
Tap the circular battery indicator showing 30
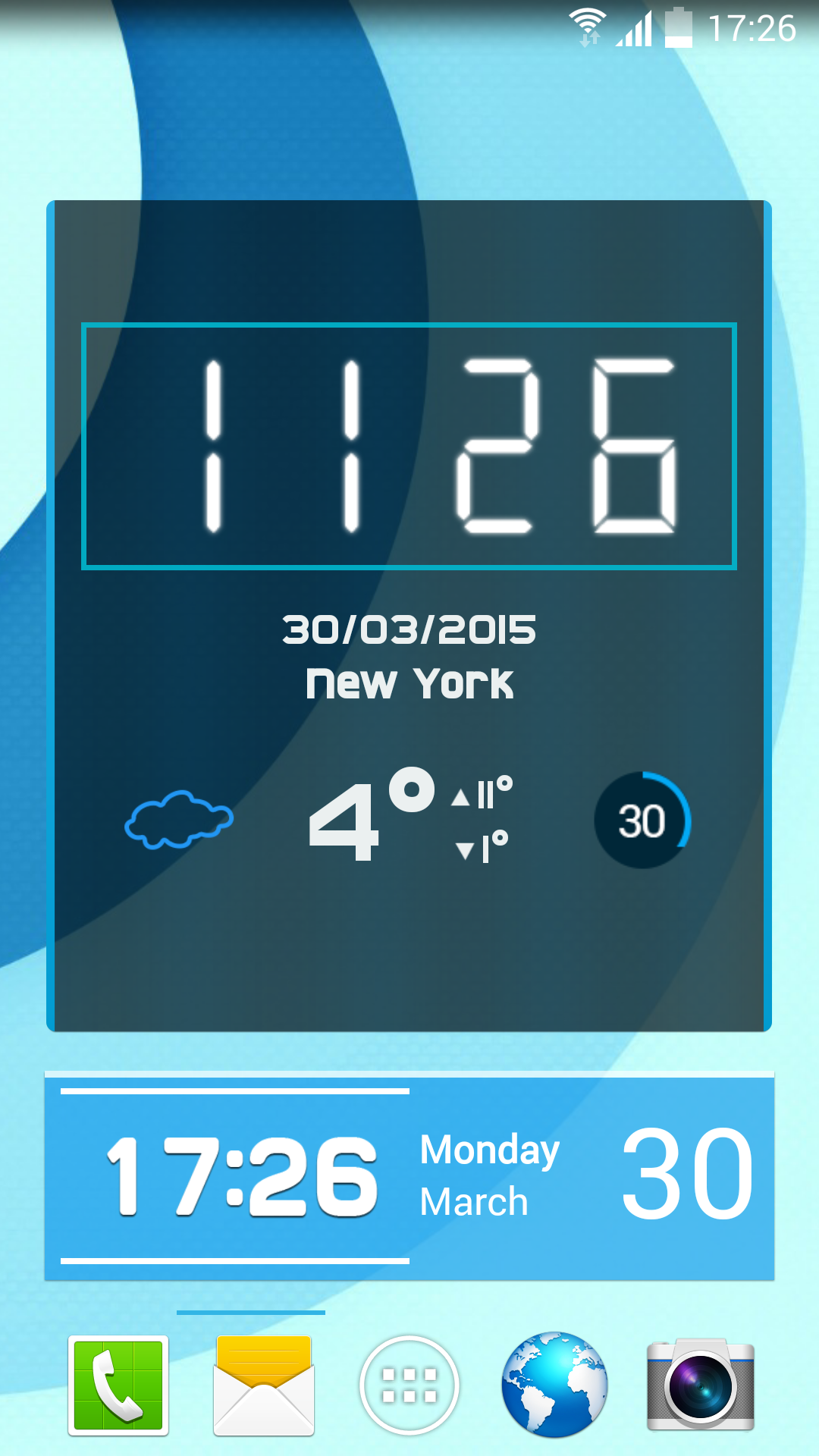[x=643, y=821]
